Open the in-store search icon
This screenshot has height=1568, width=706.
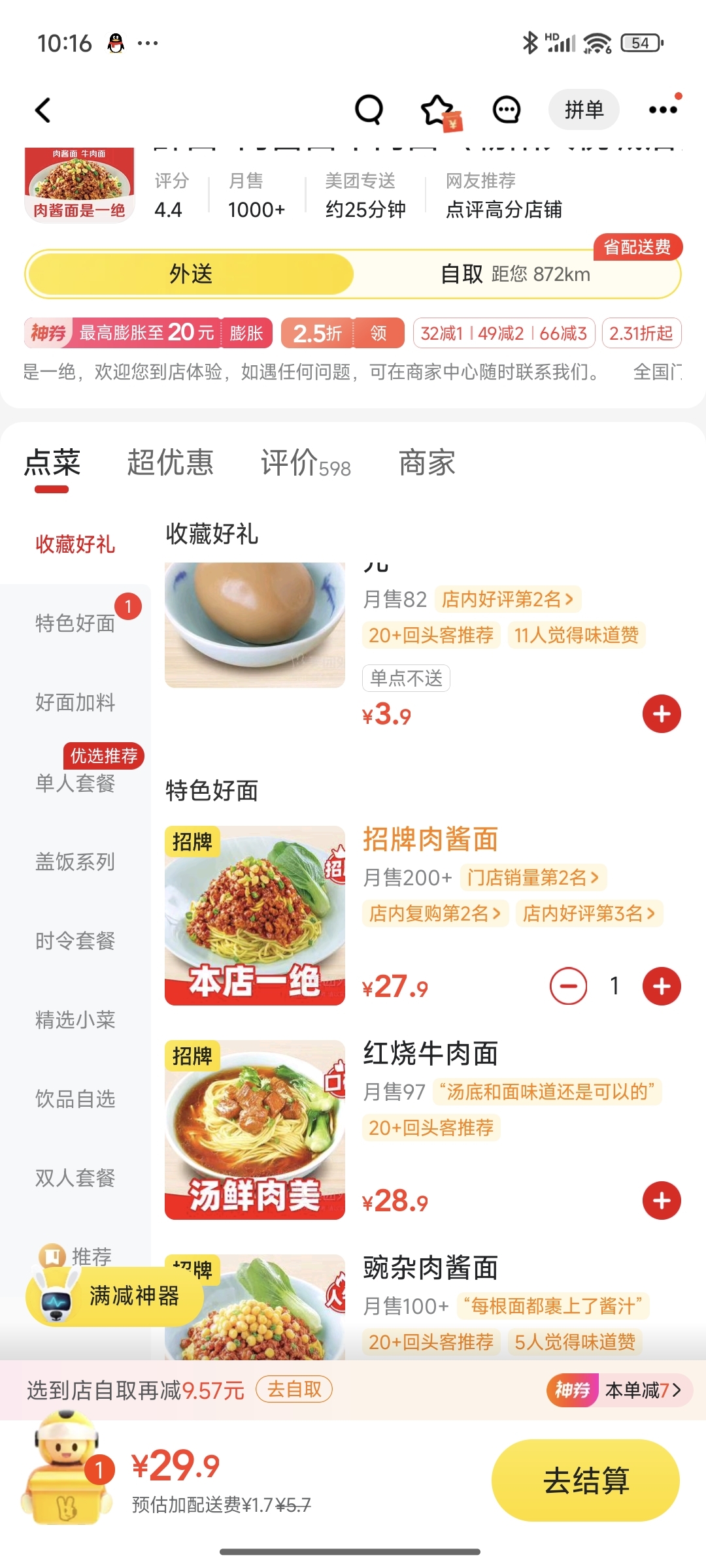pos(369,110)
